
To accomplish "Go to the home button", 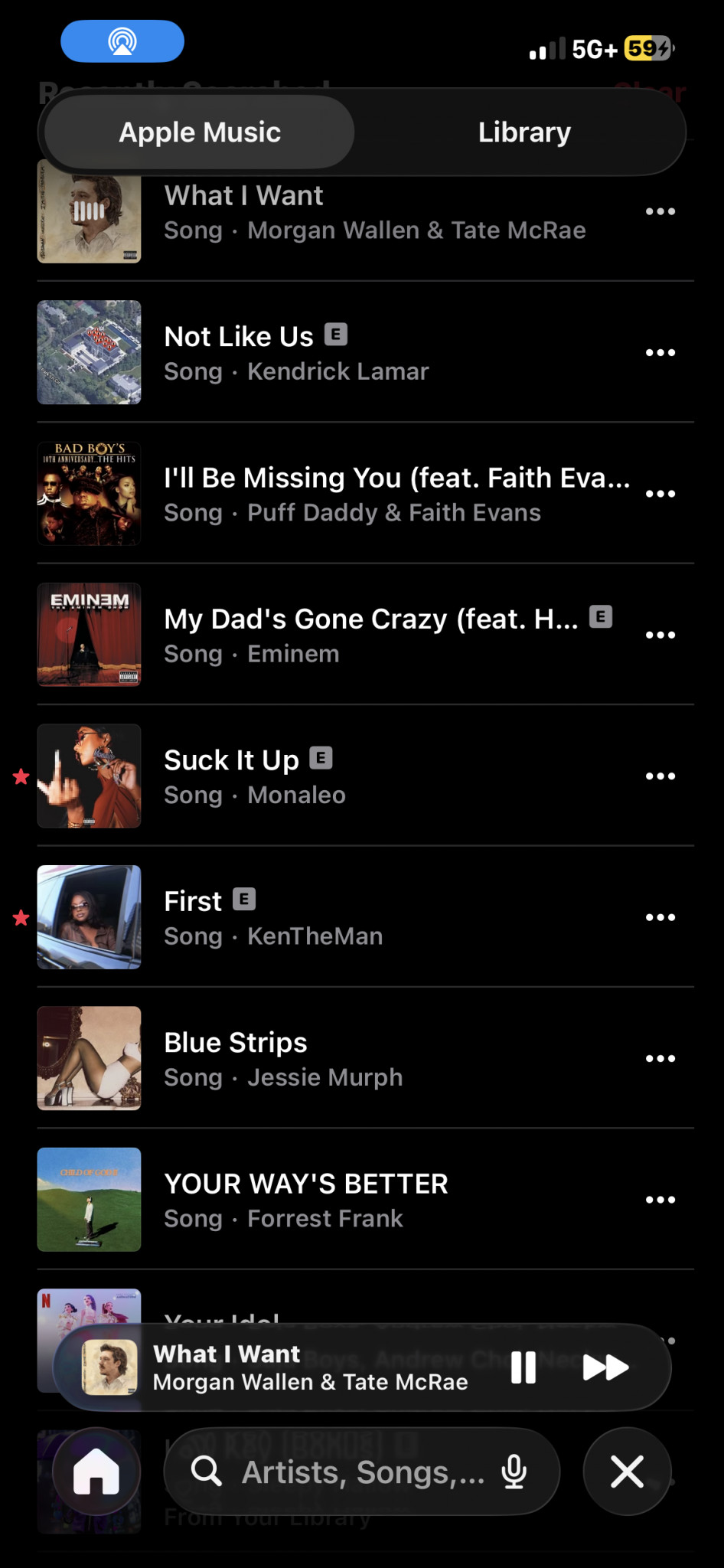I will [96, 1472].
